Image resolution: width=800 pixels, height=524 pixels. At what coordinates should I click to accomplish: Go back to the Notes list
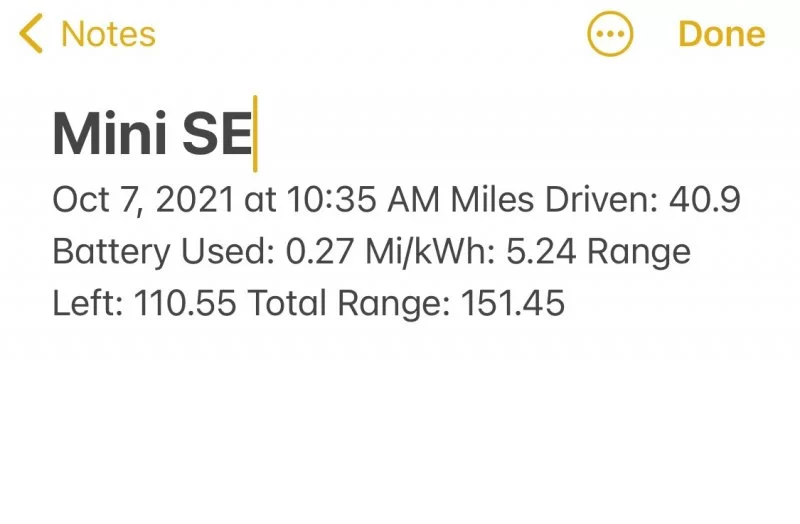88,35
